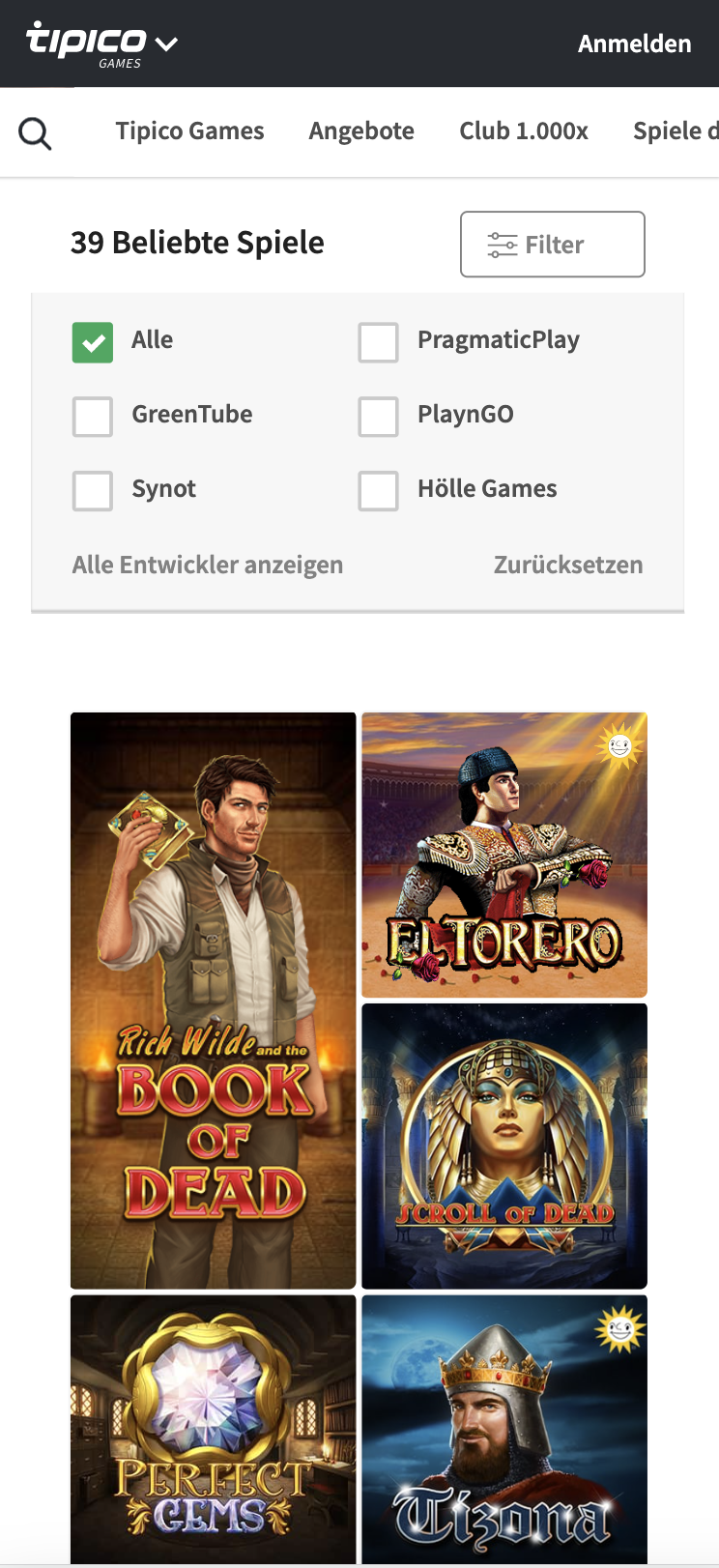Tick the Synot checkbox
The height and width of the screenshot is (1568, 719).
click(93, 491)
